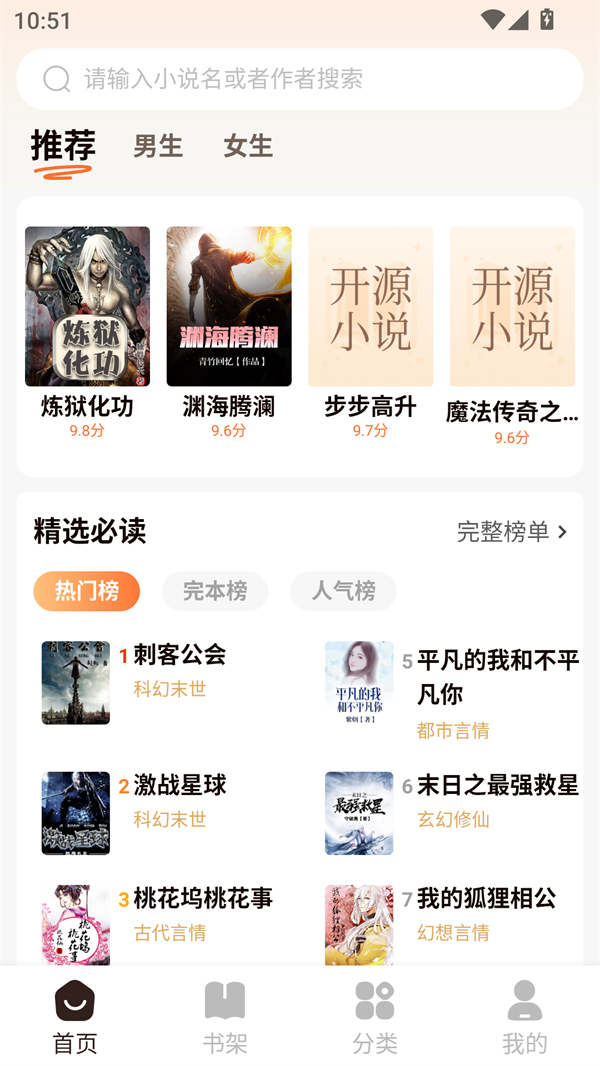This screenshot has height=1066, width=600.
Task: Select the 人气榜 chip
Action: coord(343,591)
